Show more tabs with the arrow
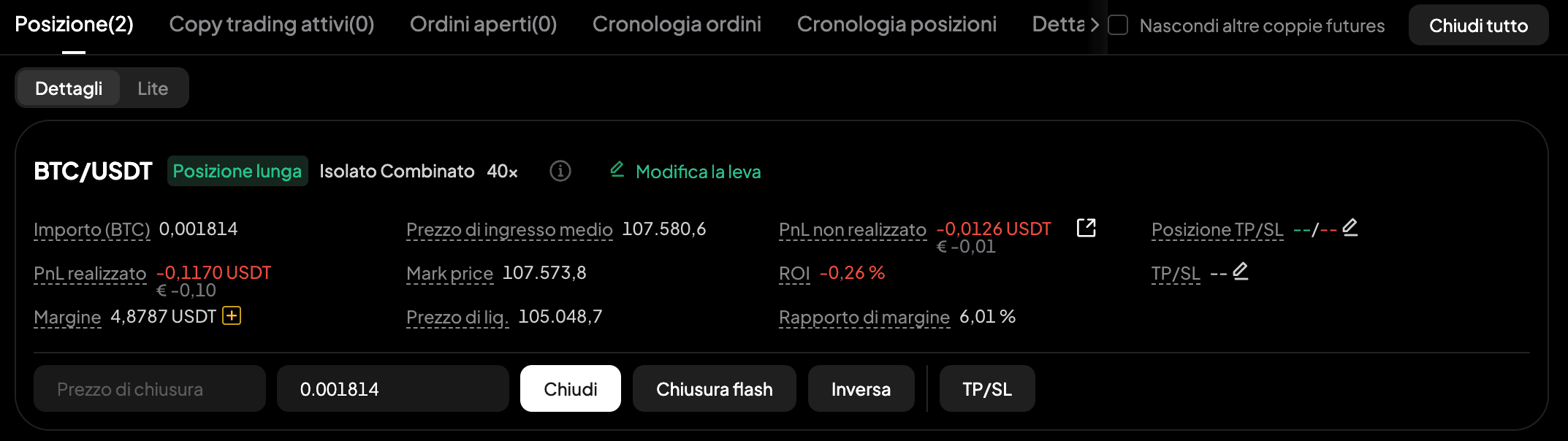The image size is (1568, 441). (1095, 25)
